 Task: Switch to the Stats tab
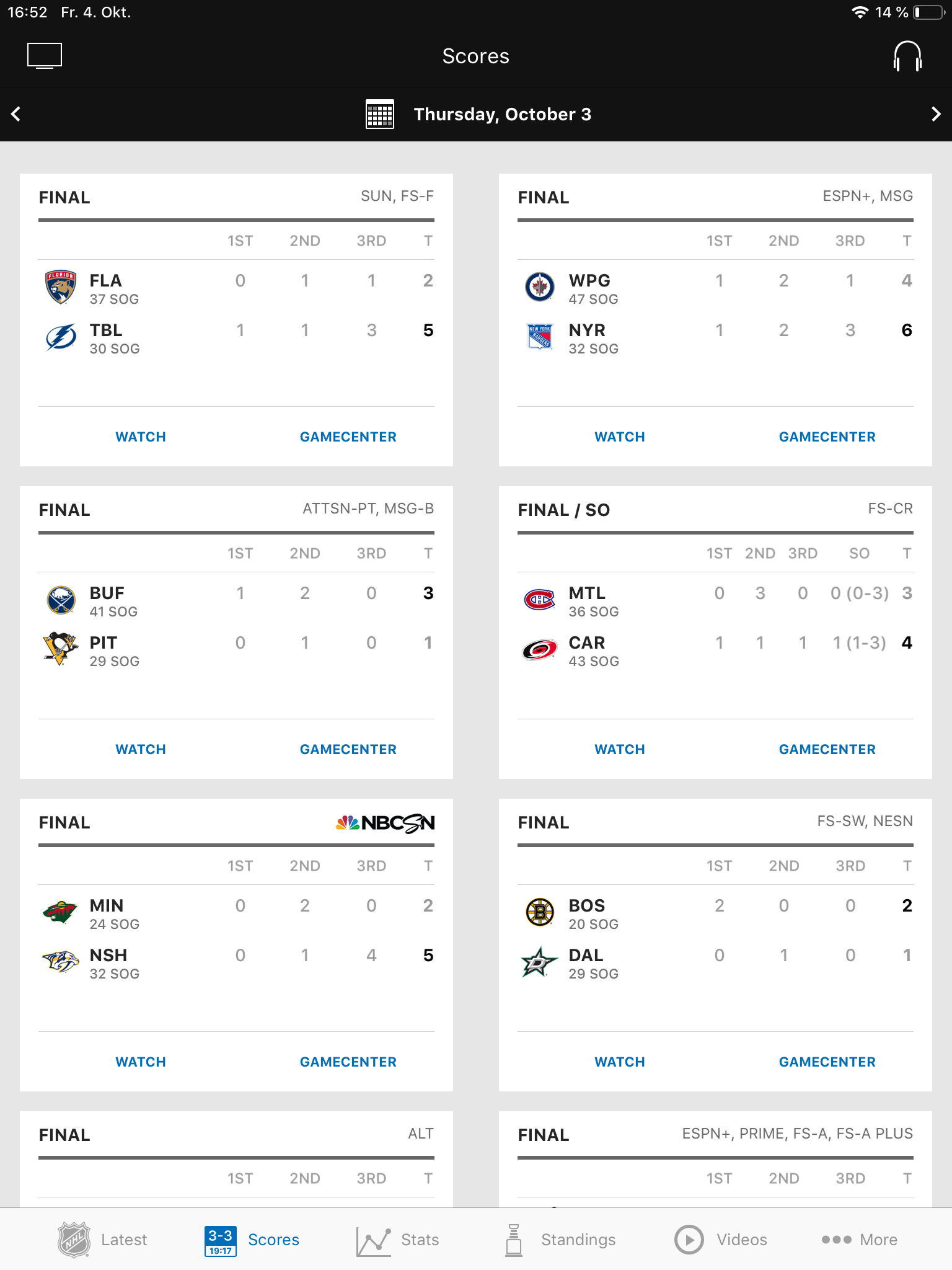398,1240
